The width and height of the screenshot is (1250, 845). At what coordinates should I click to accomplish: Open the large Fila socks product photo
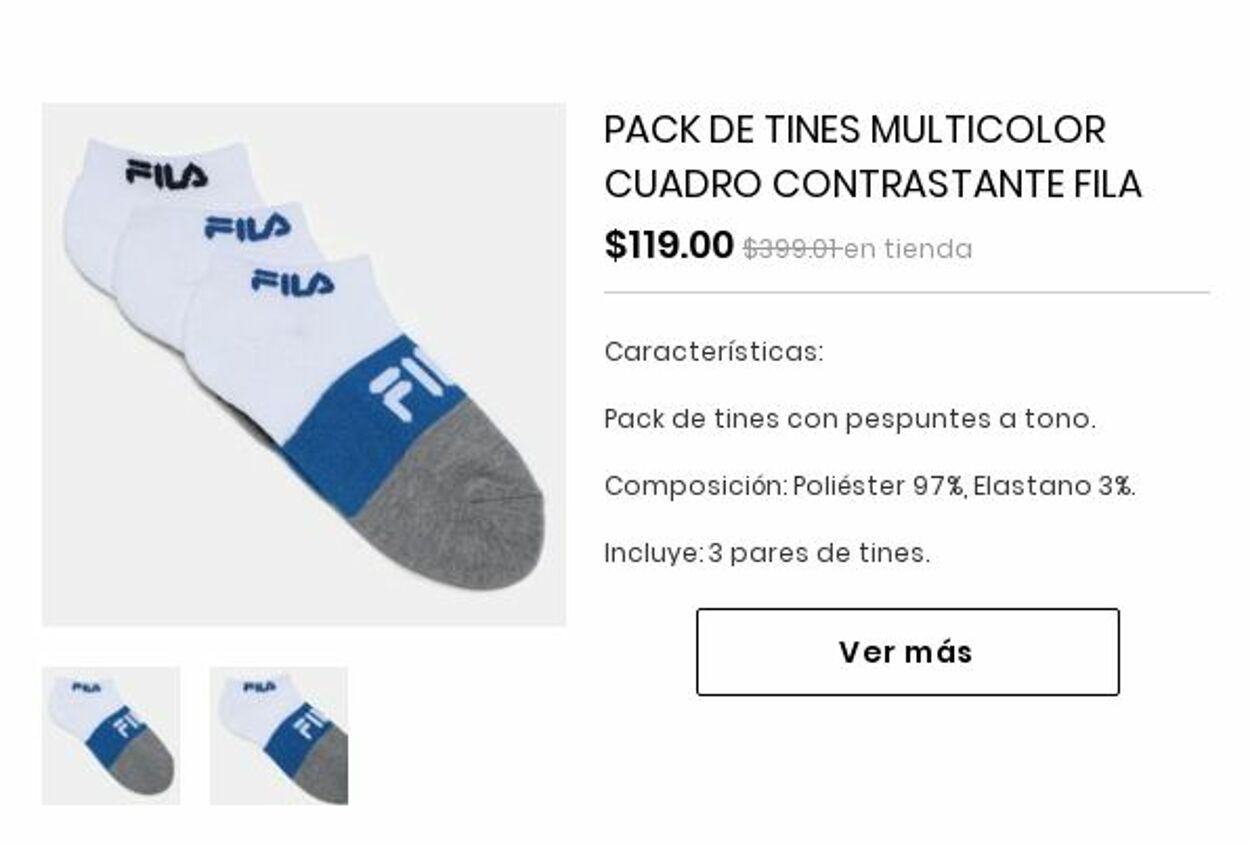click(x=303, y=365)
